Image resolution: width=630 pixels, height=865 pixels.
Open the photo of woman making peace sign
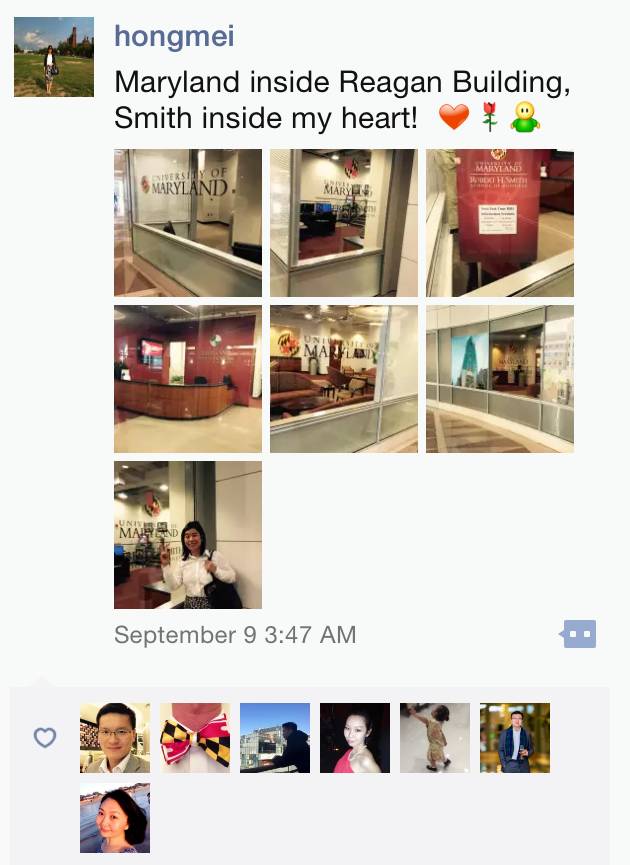(x=188, y=535)
